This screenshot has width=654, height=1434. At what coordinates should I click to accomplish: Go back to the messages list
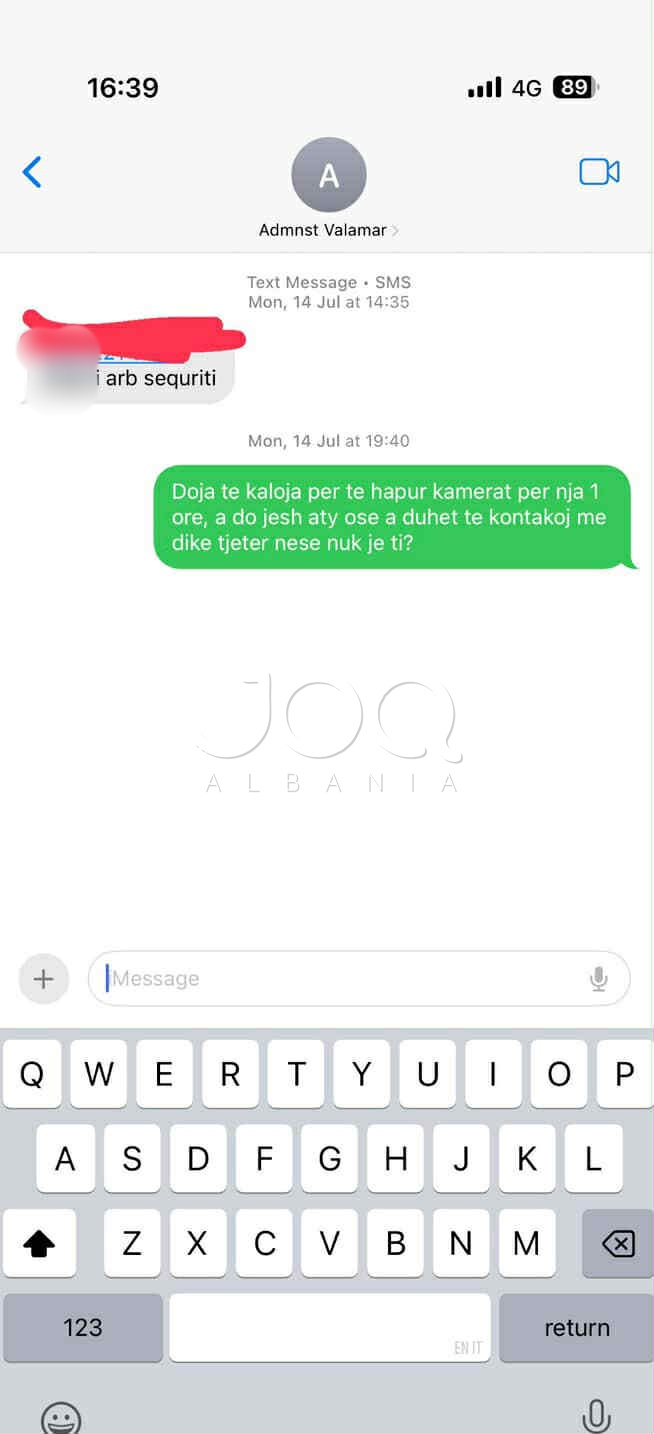point(32,172)
